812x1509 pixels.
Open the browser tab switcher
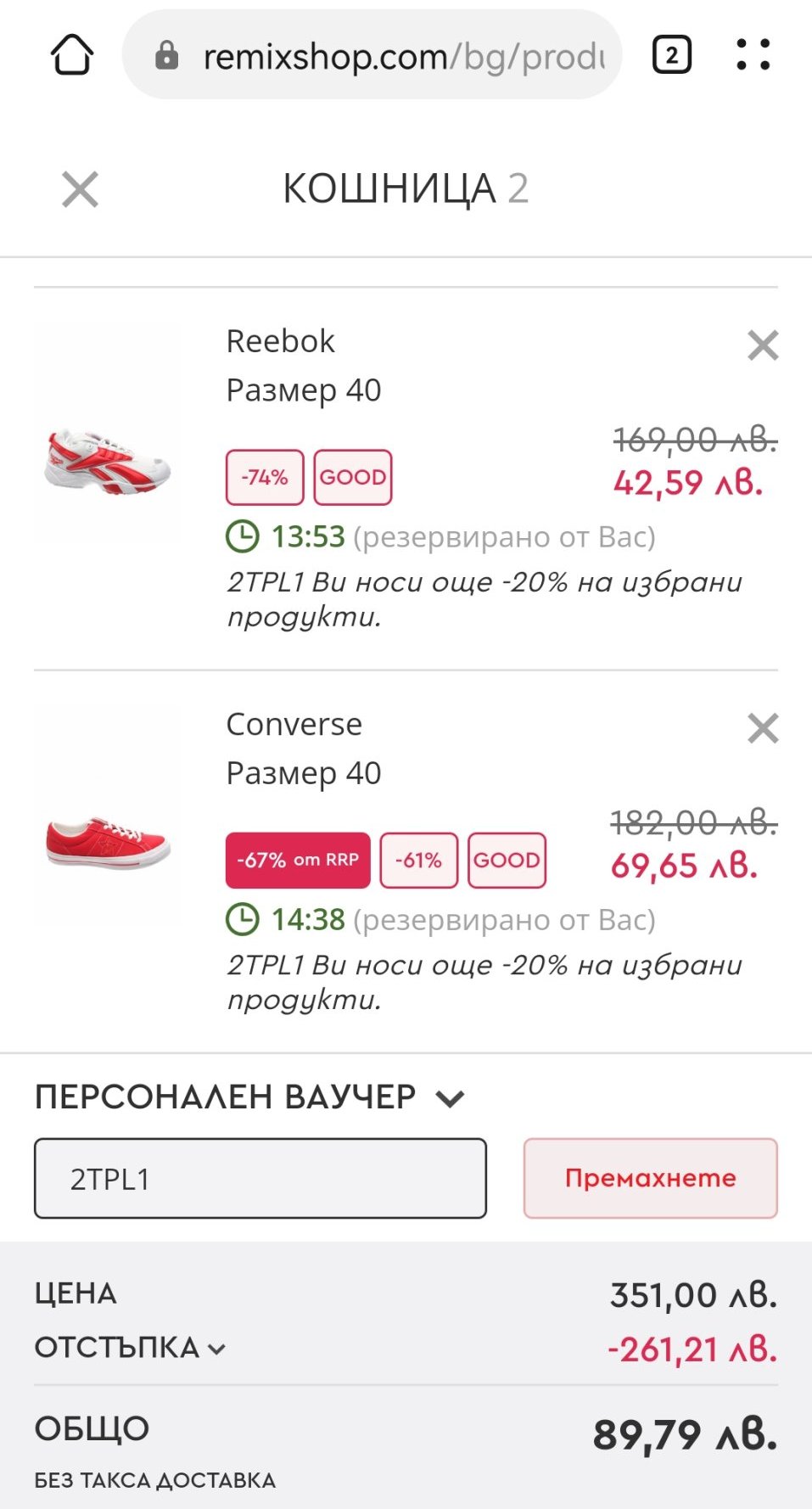pyautogui.click(x=671, y=56)
